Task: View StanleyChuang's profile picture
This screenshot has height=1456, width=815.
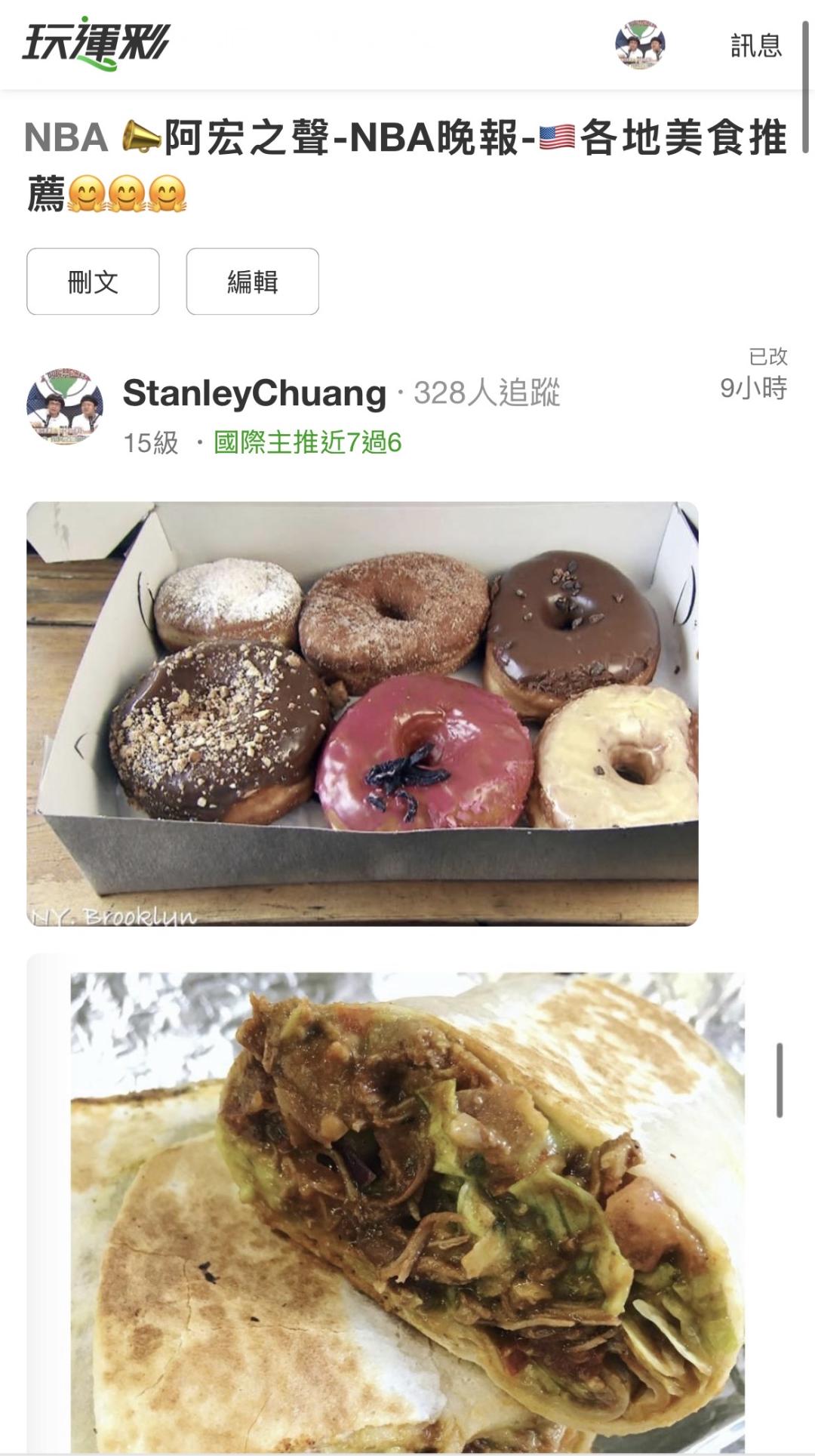Action: [x=65, y=407]
